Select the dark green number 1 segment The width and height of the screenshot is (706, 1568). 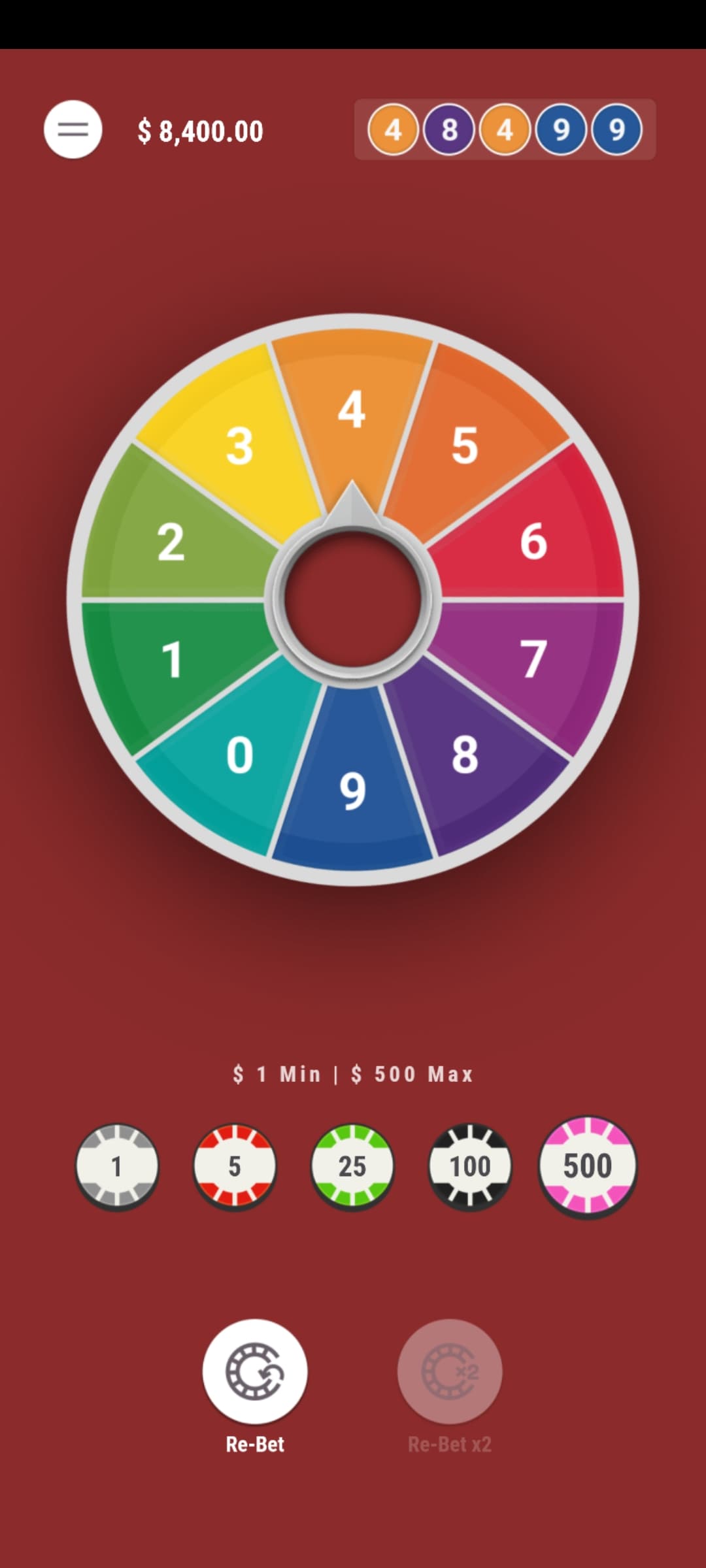pyautogui.click(x=171, y=659)
